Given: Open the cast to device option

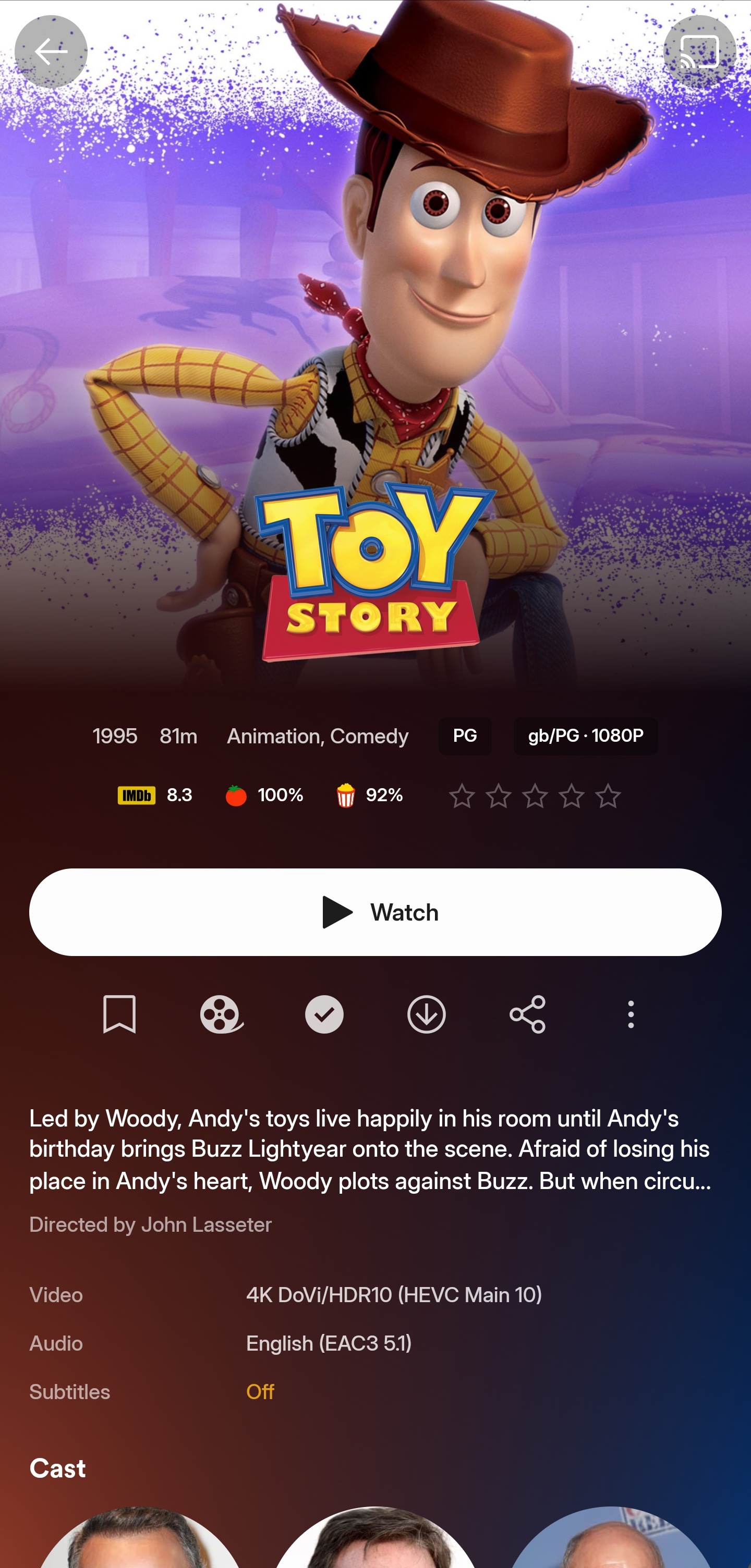Looking at the screenshot, I should click(x=699, y=52).
